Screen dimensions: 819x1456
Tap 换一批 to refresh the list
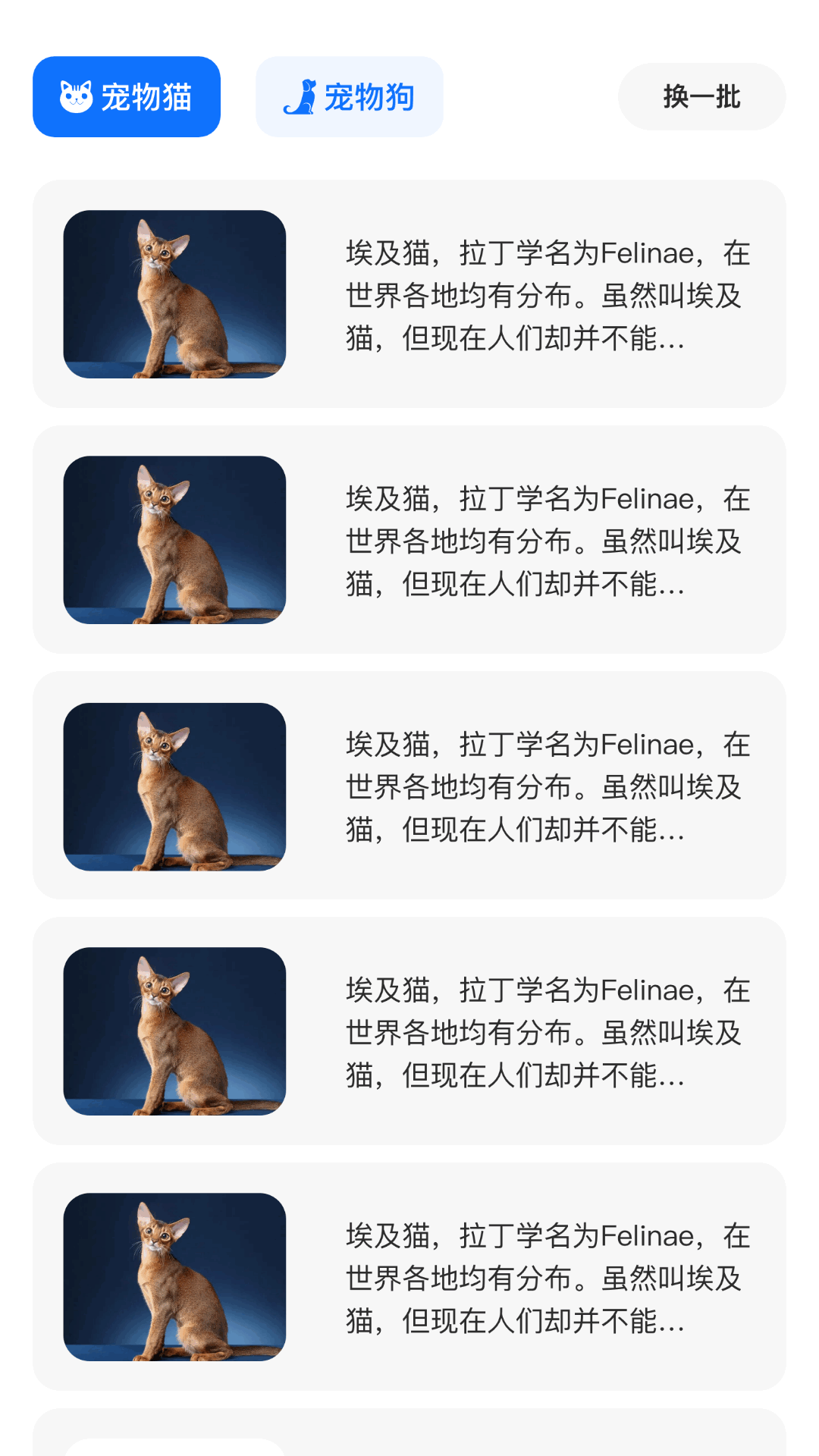pos(701,97)
